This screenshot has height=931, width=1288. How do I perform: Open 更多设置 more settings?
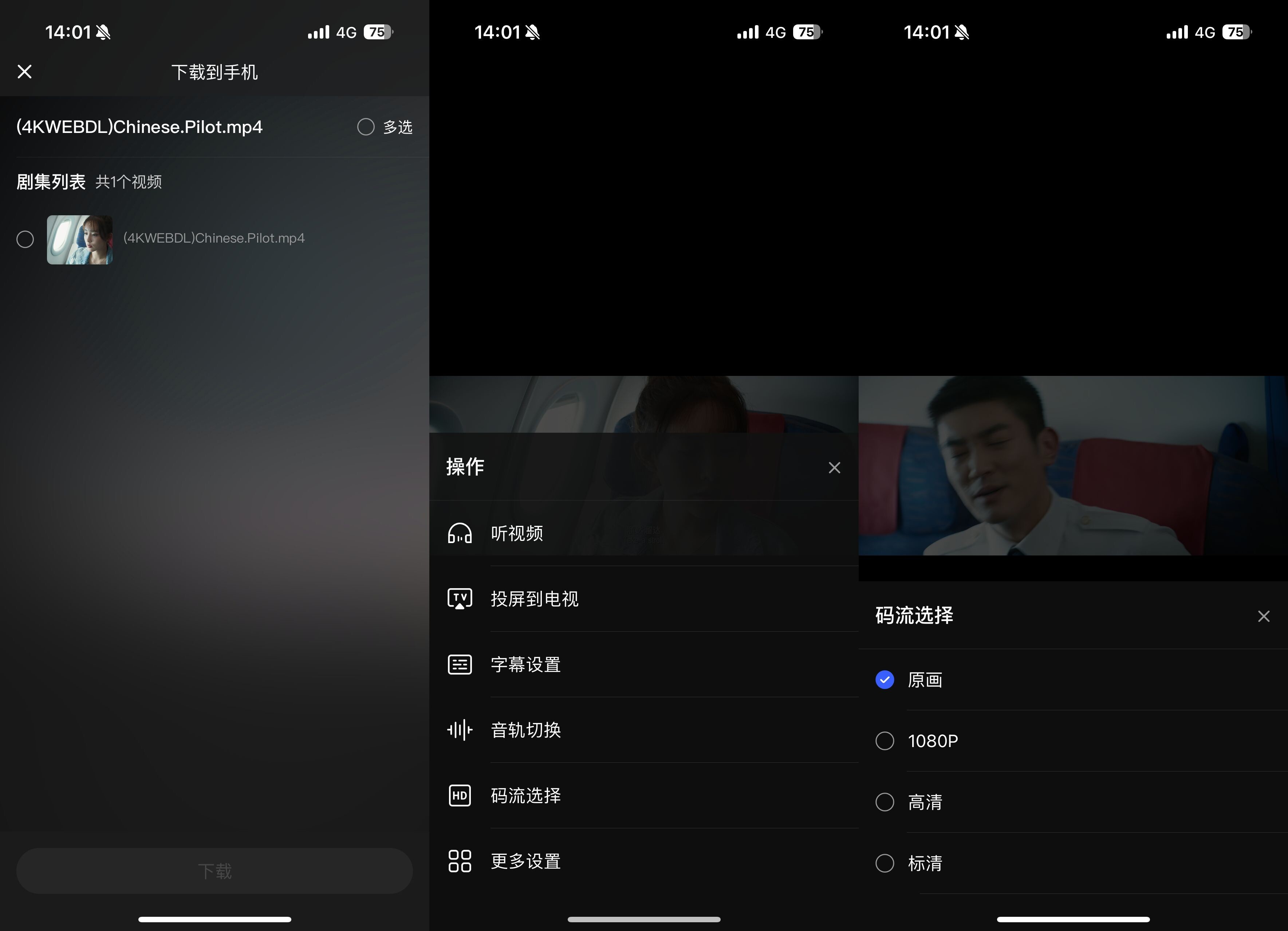coord(525,861)
